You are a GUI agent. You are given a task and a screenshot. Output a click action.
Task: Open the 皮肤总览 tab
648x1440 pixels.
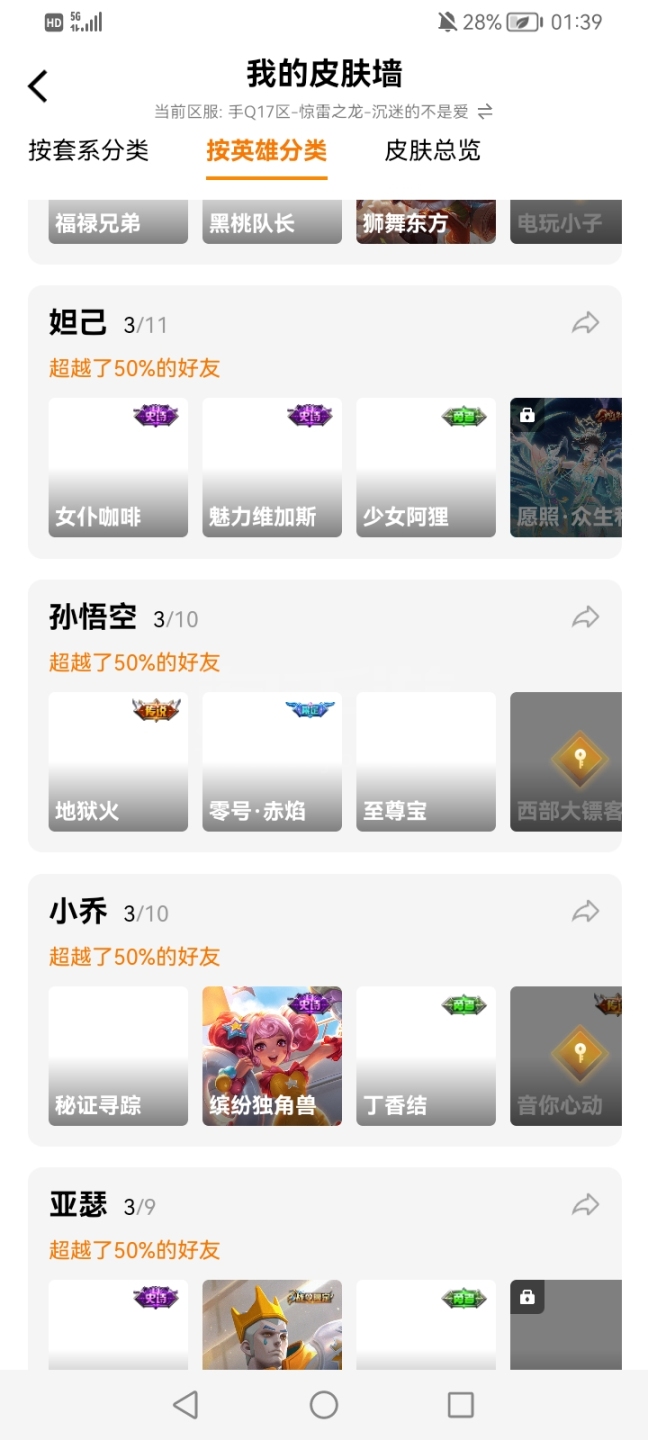pyautogui.click(x=432, y=150)
